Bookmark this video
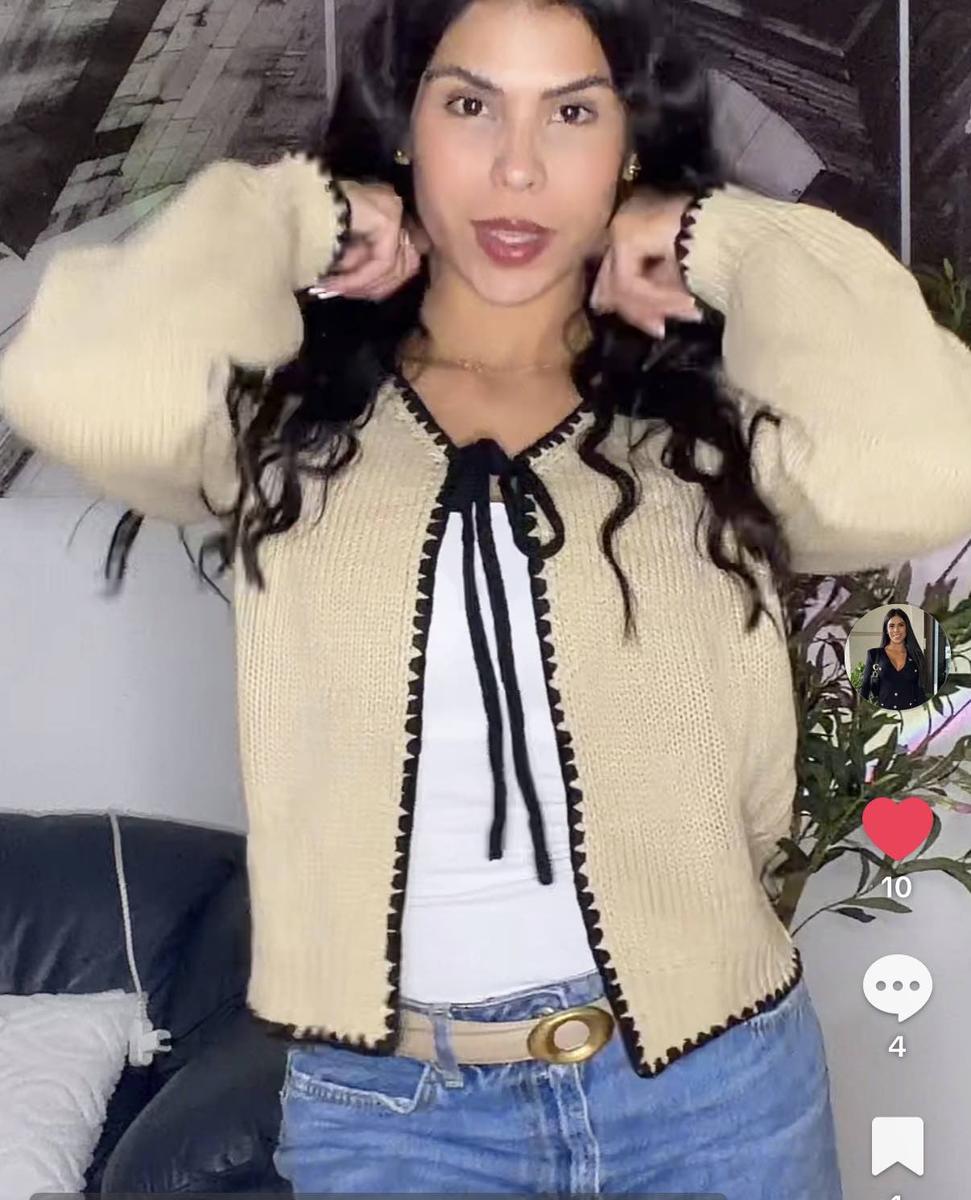This screenshot has width=971, height=1200. [897, 1146]
